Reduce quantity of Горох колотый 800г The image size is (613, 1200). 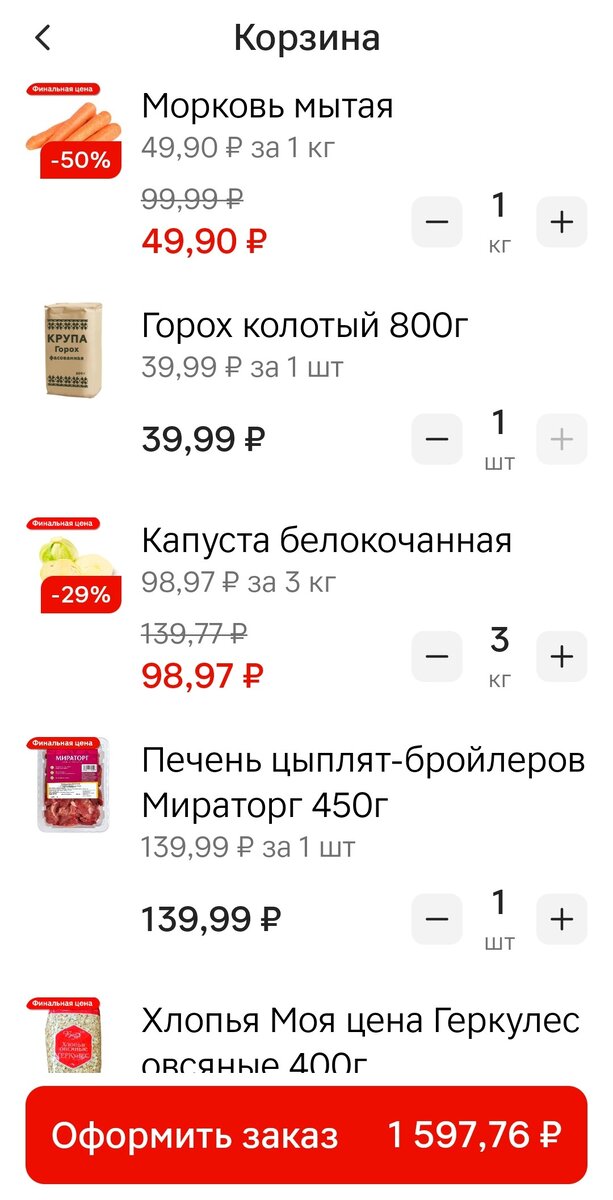[437, 439]
